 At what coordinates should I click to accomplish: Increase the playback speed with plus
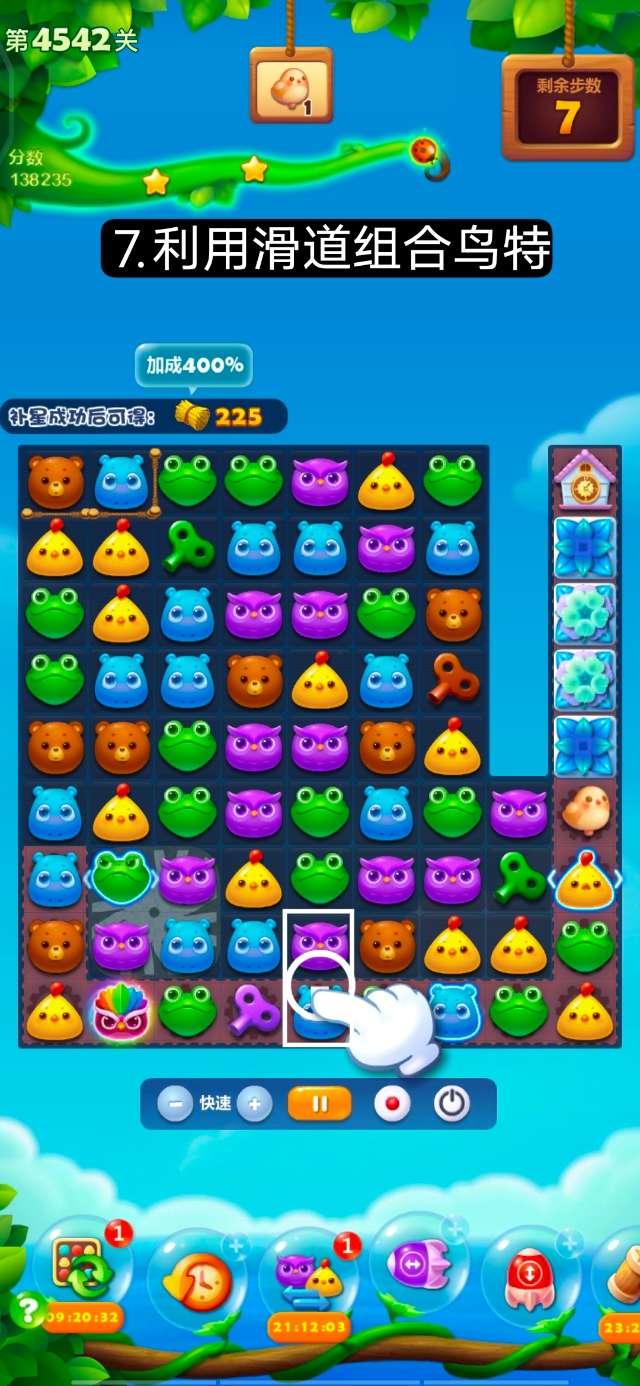pyautogui.click(x=254, y=1104)
